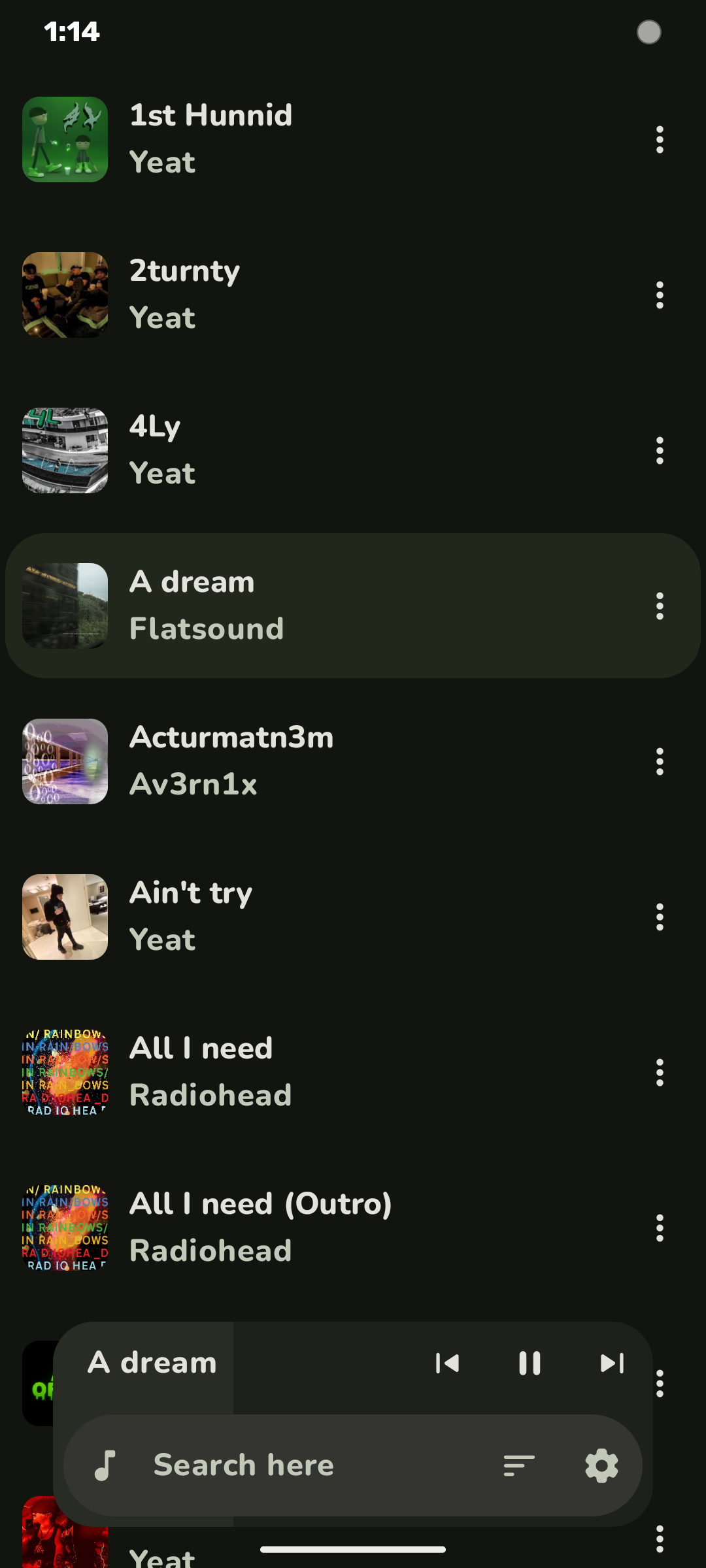Show the three-dot menu for 4Ly
This screenshot has height=1568, width=706.
pyautogui.click(x=660, y=451)
